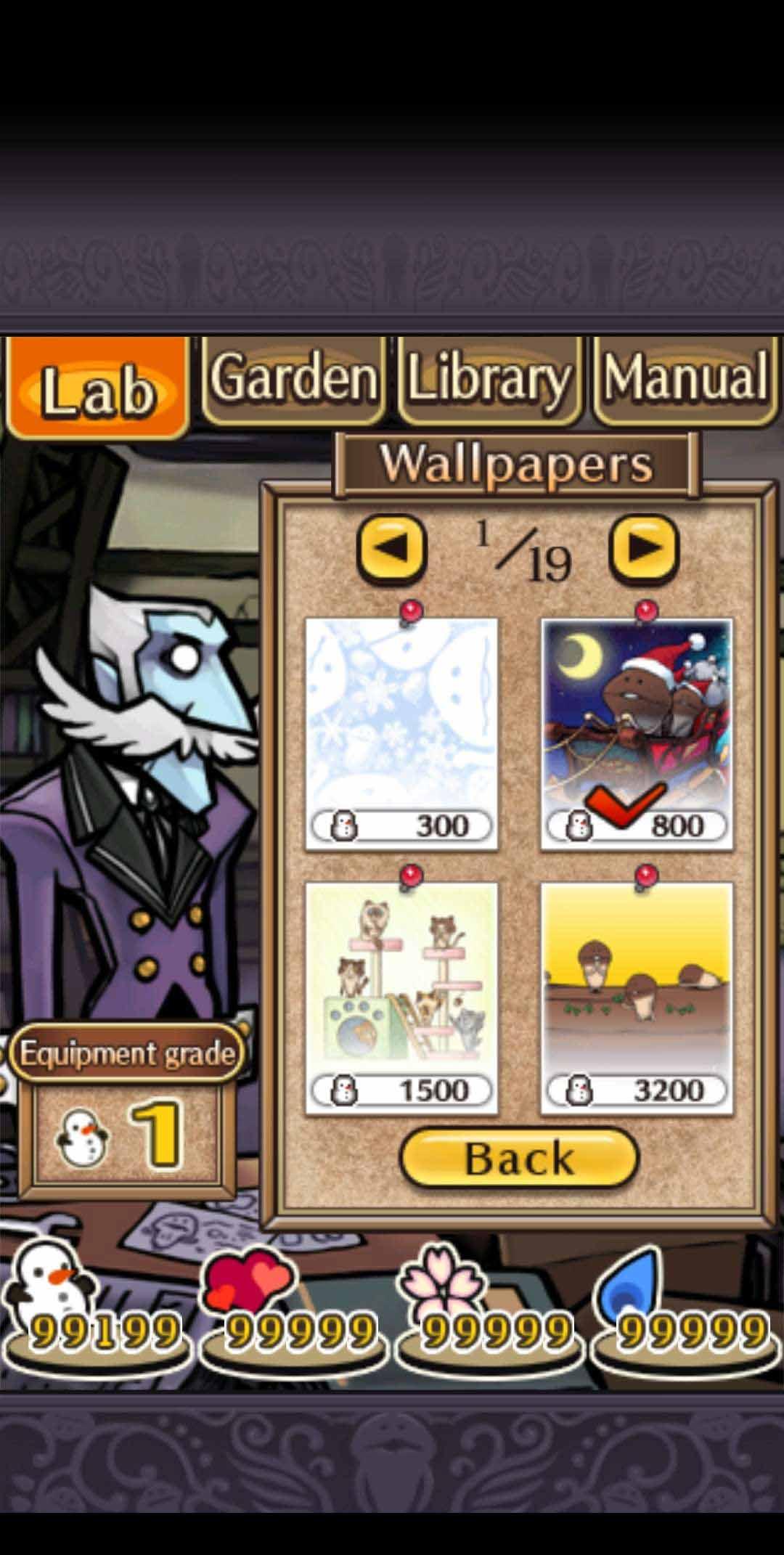Tap the Back button
784x1555 pixels.
pos(519,1158)
